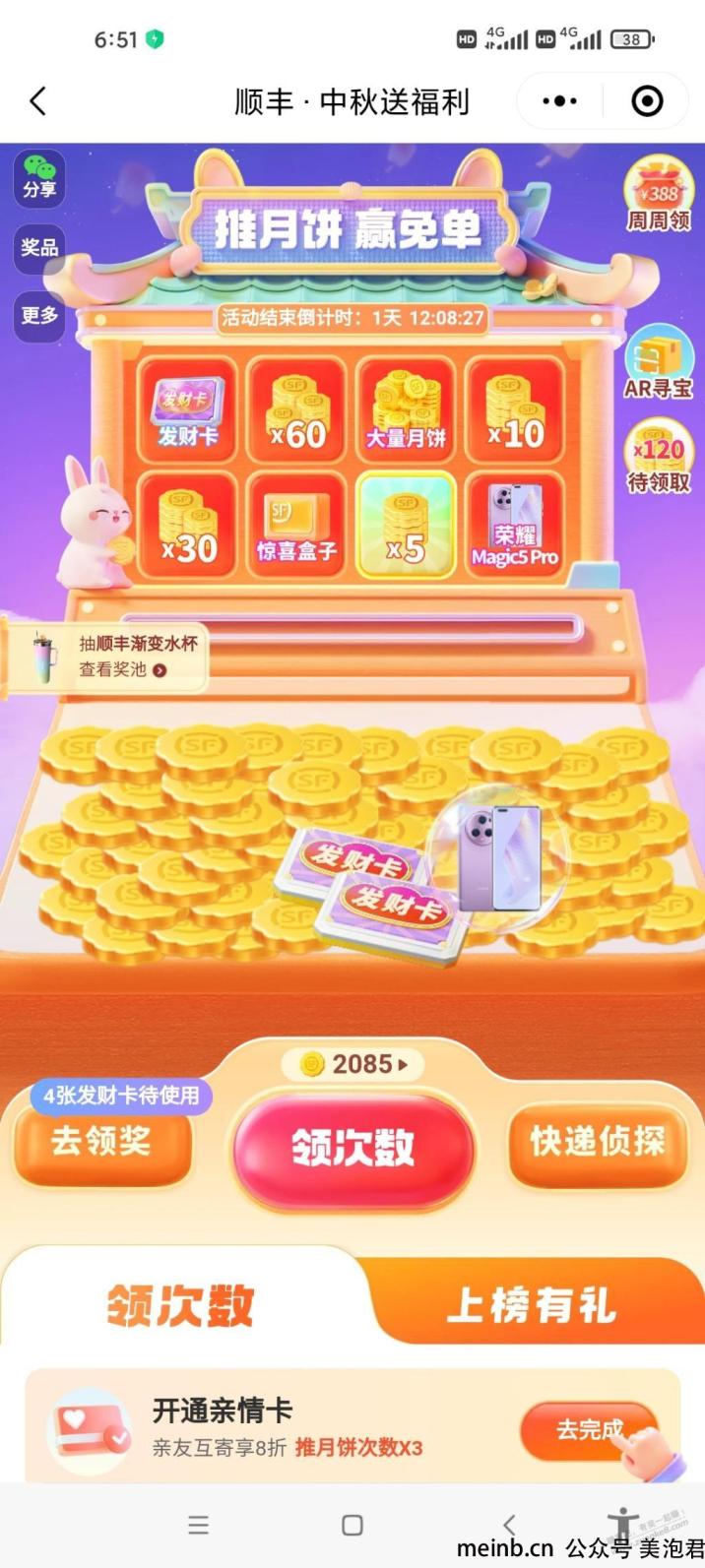This screenshot has width=705, height=1568.
Task: Open the 更多 side button
Action: (39, 315)
